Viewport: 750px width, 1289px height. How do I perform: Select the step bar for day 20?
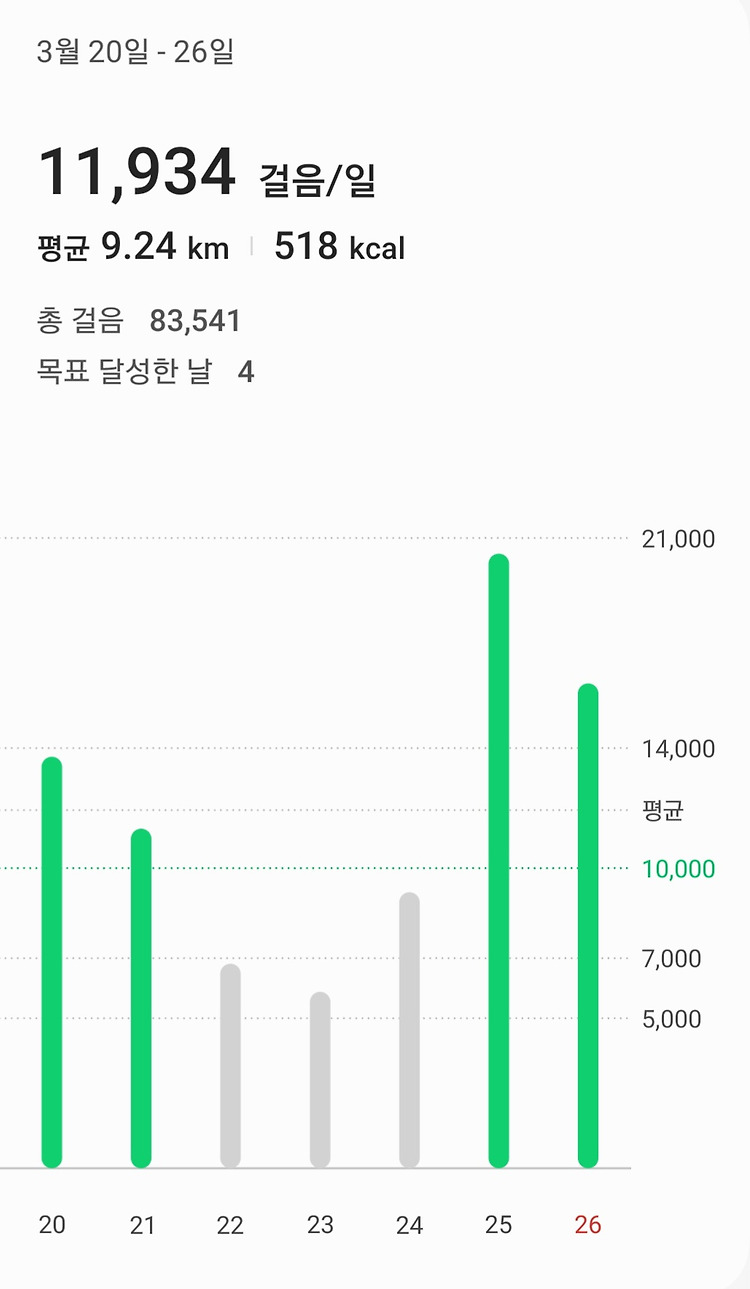pos(52,962)
